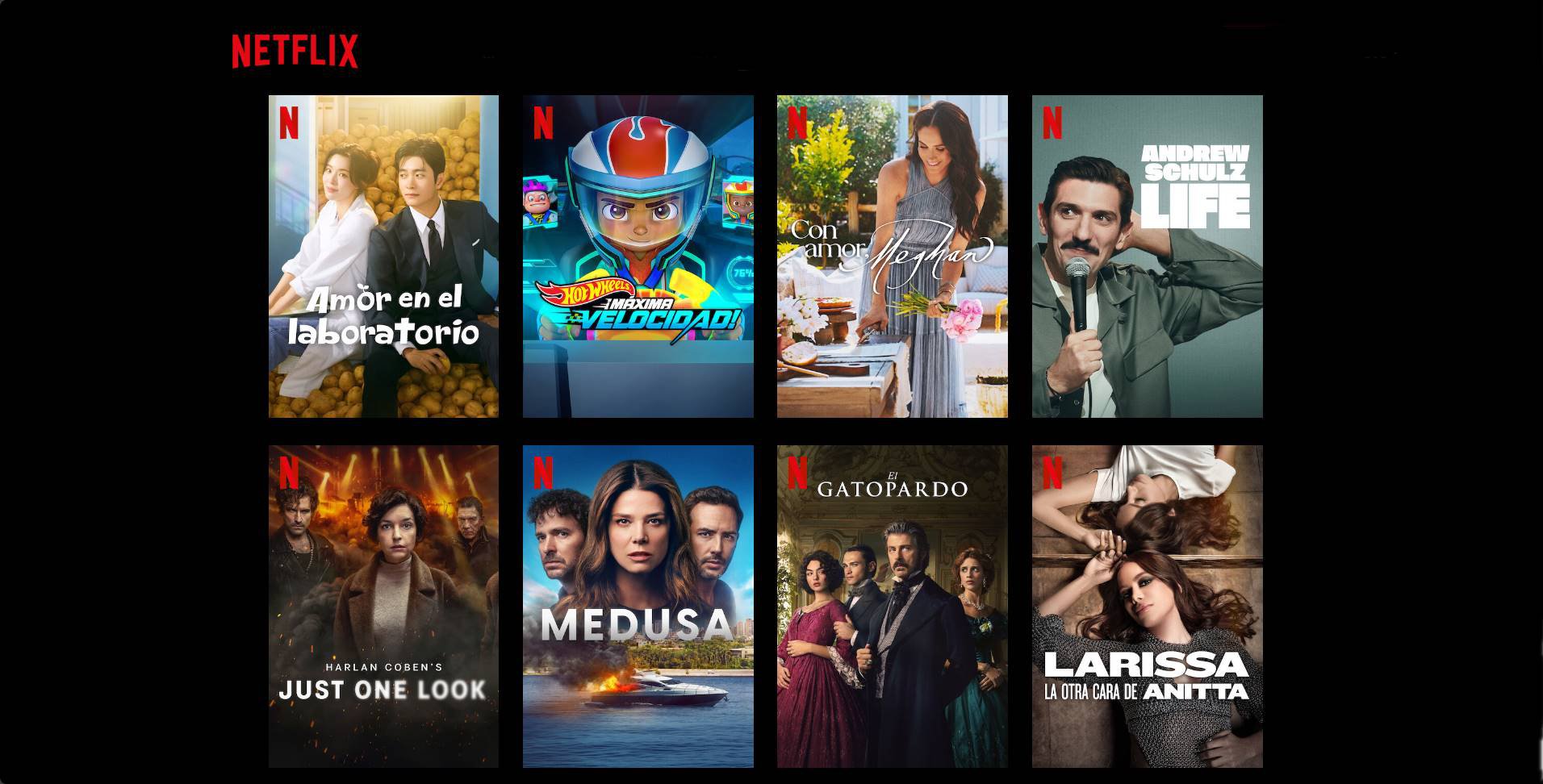Open Amor en el laboratorio title
The image size is (1543, 784).
pos(383,256)
